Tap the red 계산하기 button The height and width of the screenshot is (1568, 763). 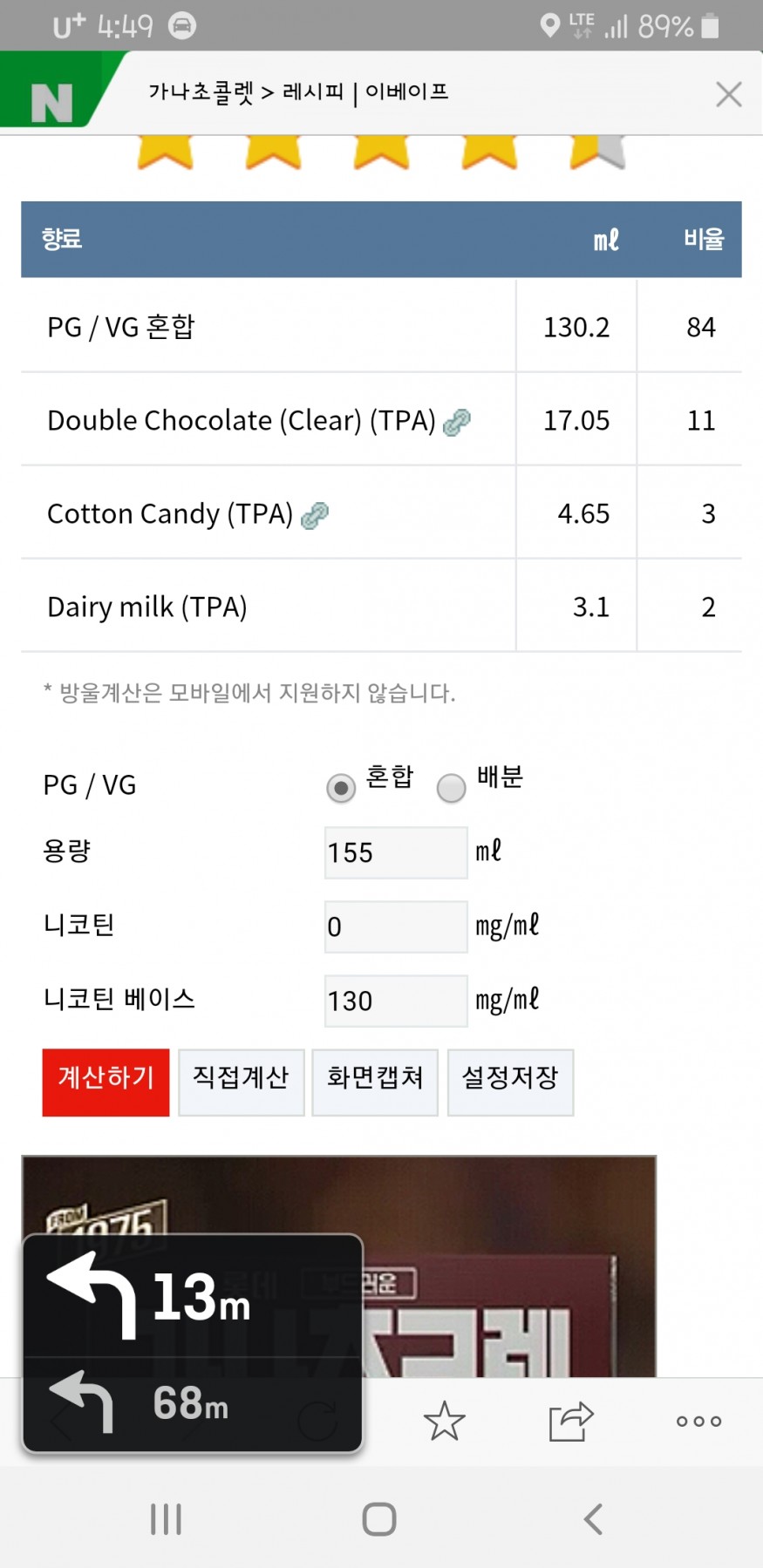[106, 1082]
